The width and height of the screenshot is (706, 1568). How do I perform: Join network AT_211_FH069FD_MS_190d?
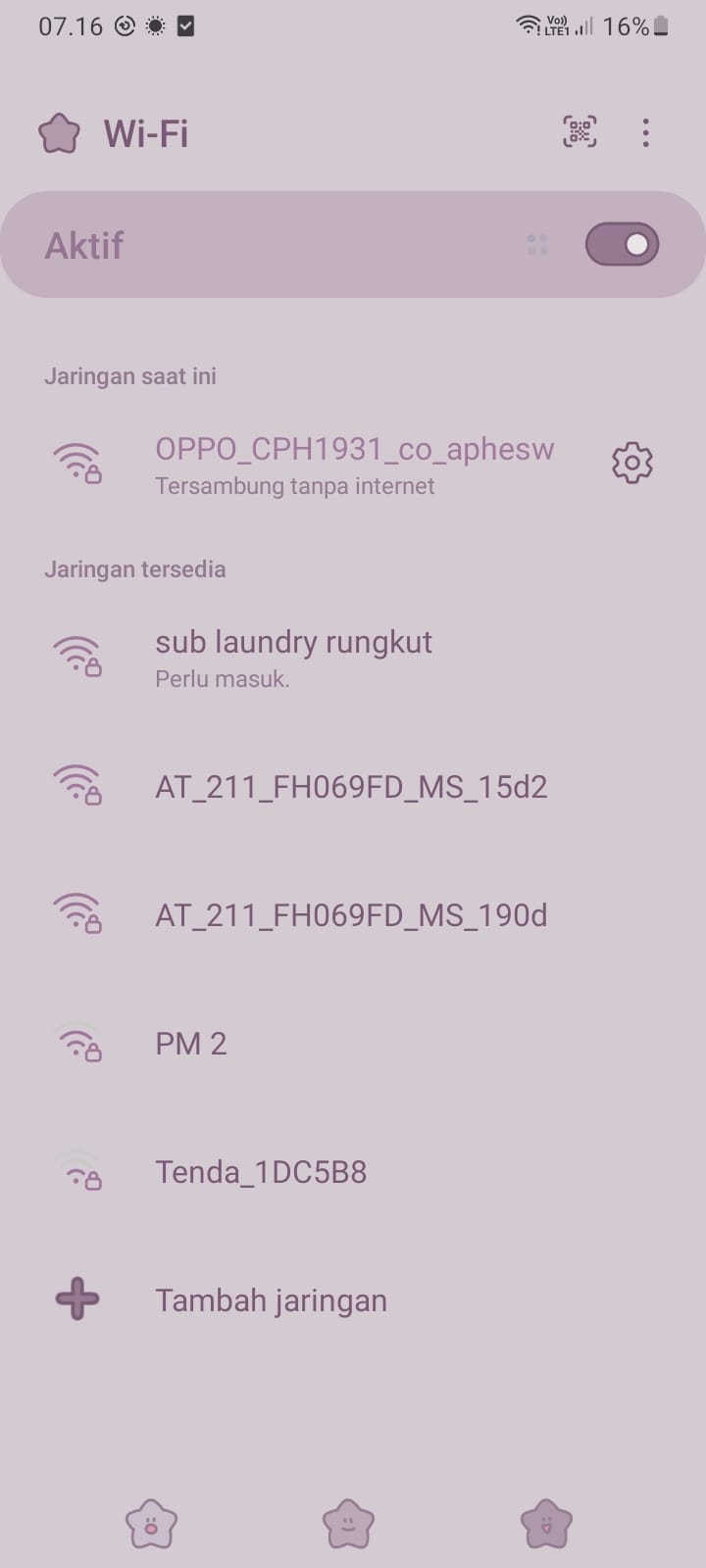pos(351,915)
